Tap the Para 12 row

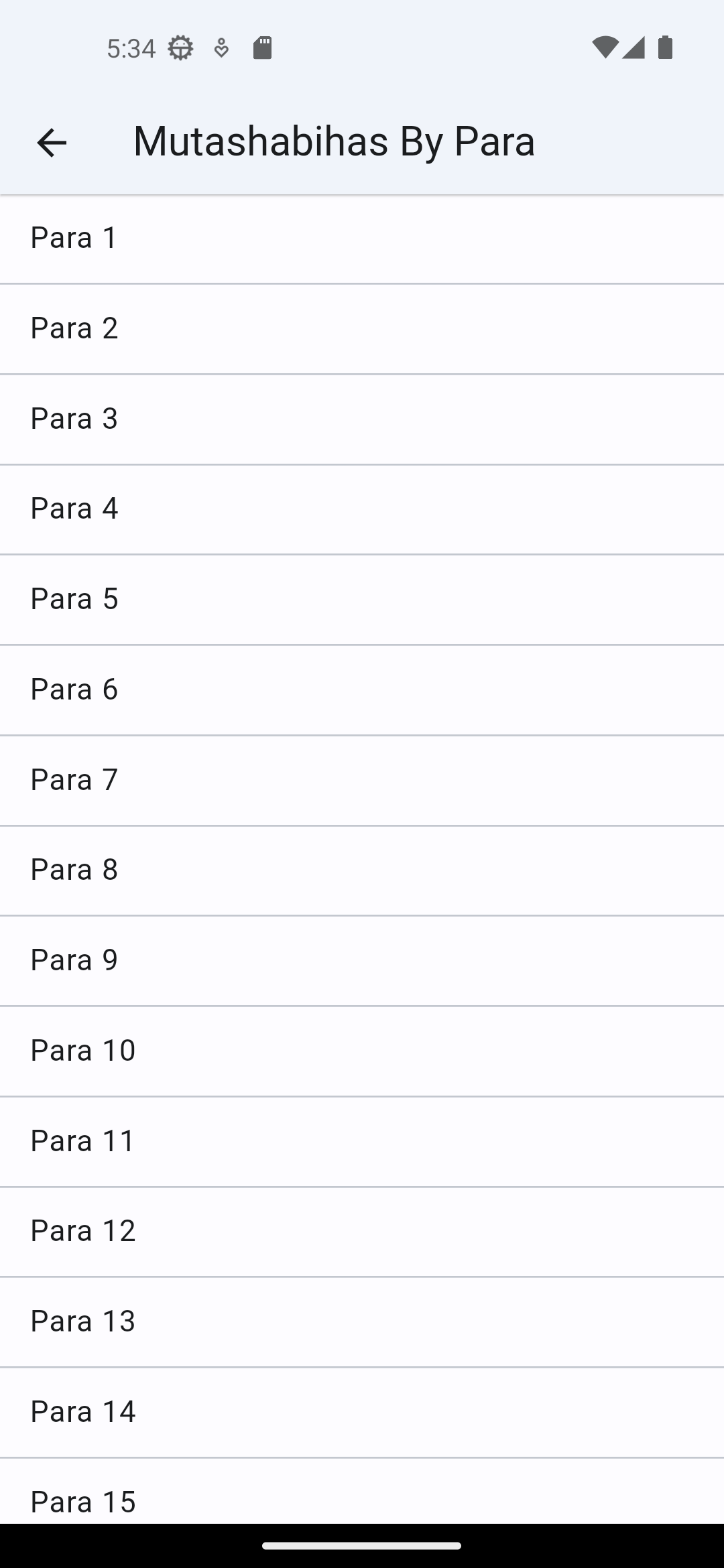[x=362, y=1231]
